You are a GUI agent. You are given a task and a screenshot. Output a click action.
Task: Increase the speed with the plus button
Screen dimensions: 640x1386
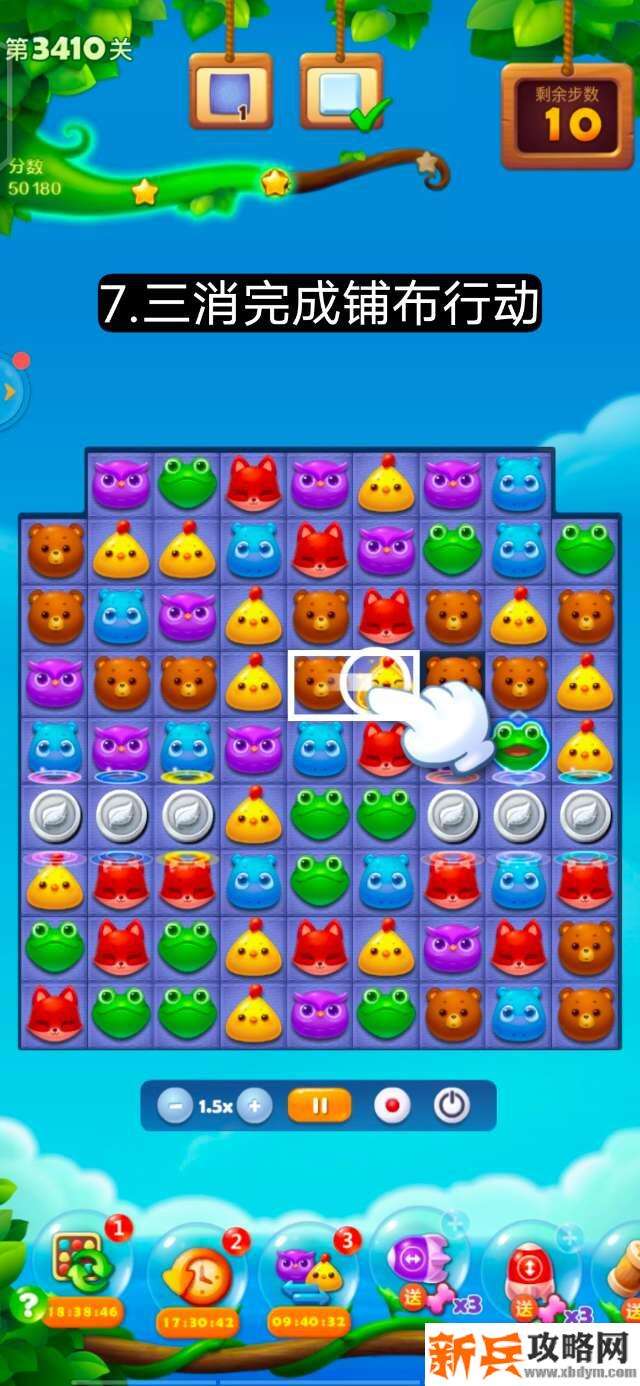click(x=255, y=1106)
